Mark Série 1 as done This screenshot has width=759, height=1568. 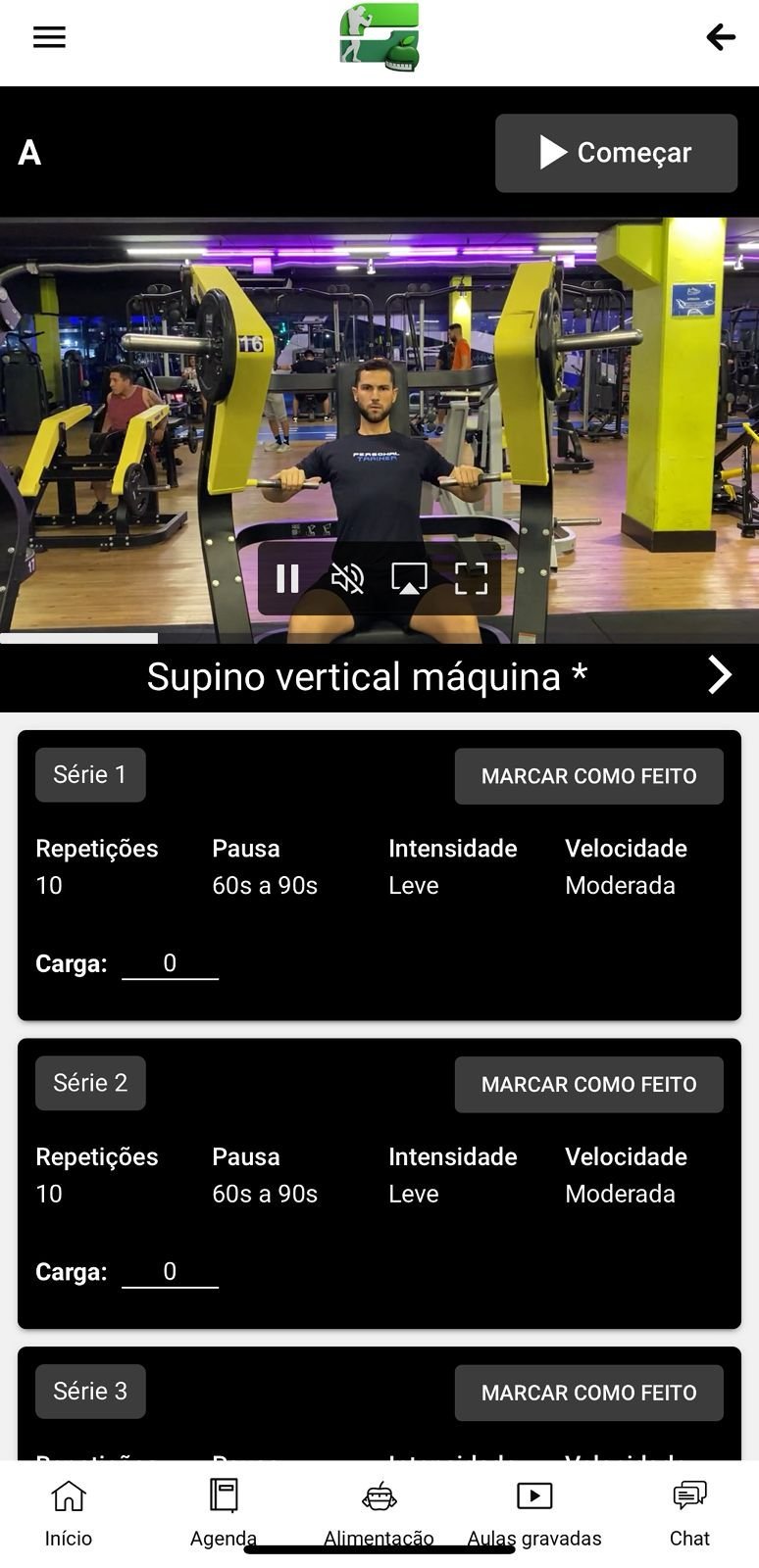(588, 776)
